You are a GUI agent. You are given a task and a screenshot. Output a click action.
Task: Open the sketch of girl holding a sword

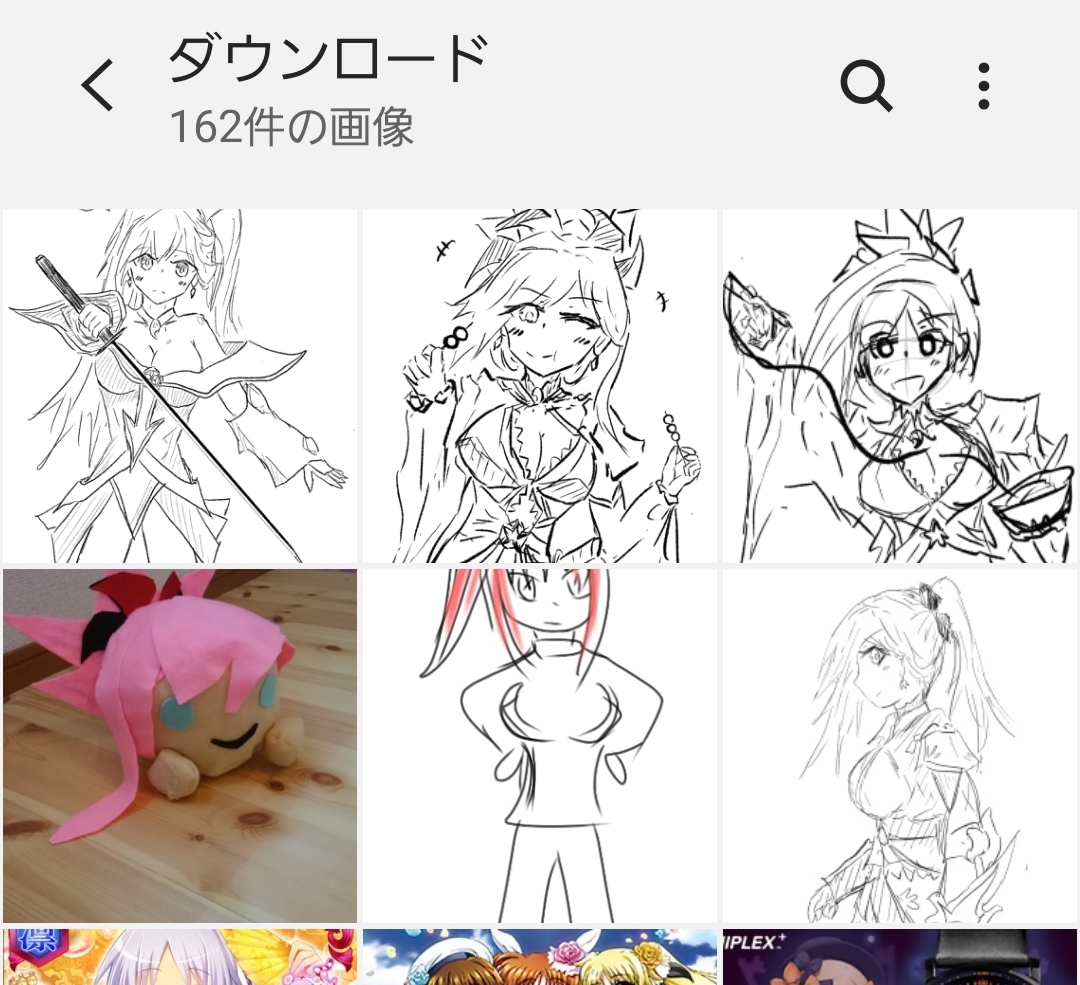coord(180,386)
